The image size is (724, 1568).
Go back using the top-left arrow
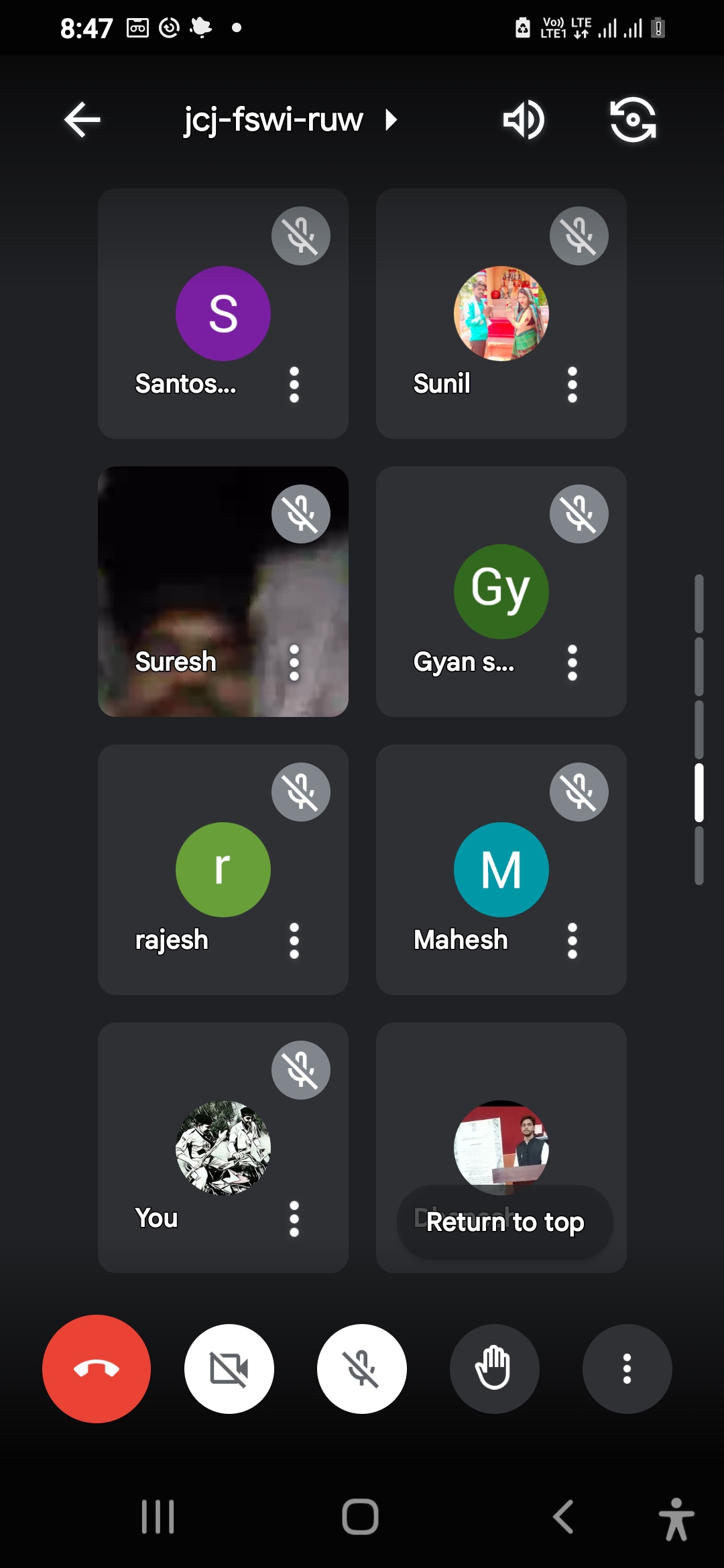[82, 120]
